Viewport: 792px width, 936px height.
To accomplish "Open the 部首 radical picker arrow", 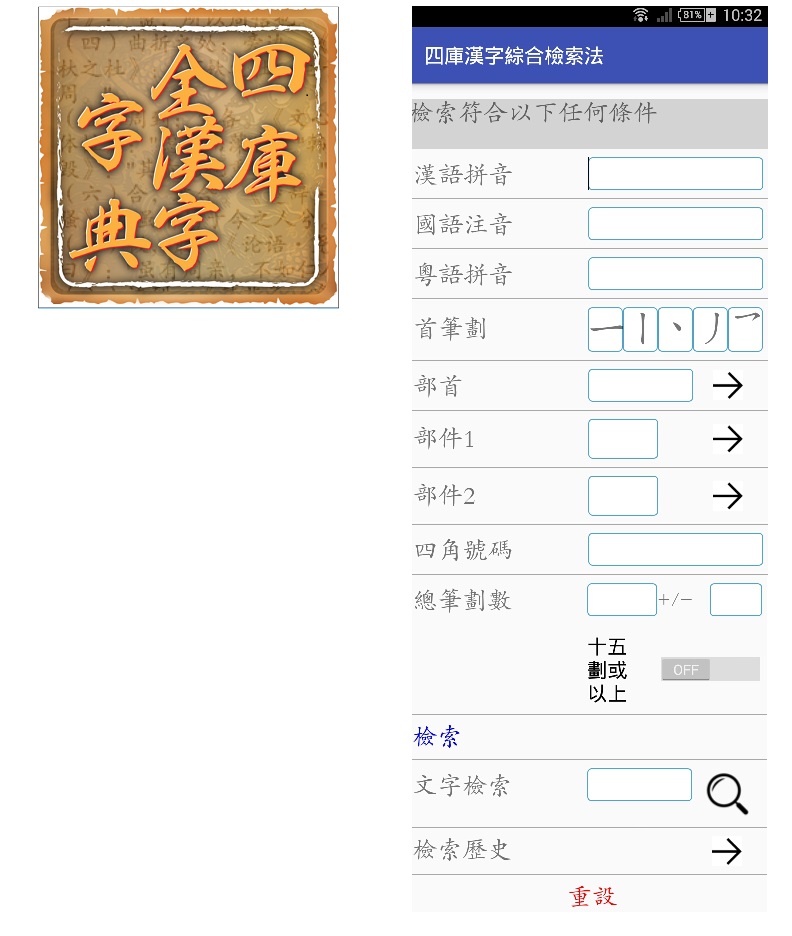I will [727, 386].
